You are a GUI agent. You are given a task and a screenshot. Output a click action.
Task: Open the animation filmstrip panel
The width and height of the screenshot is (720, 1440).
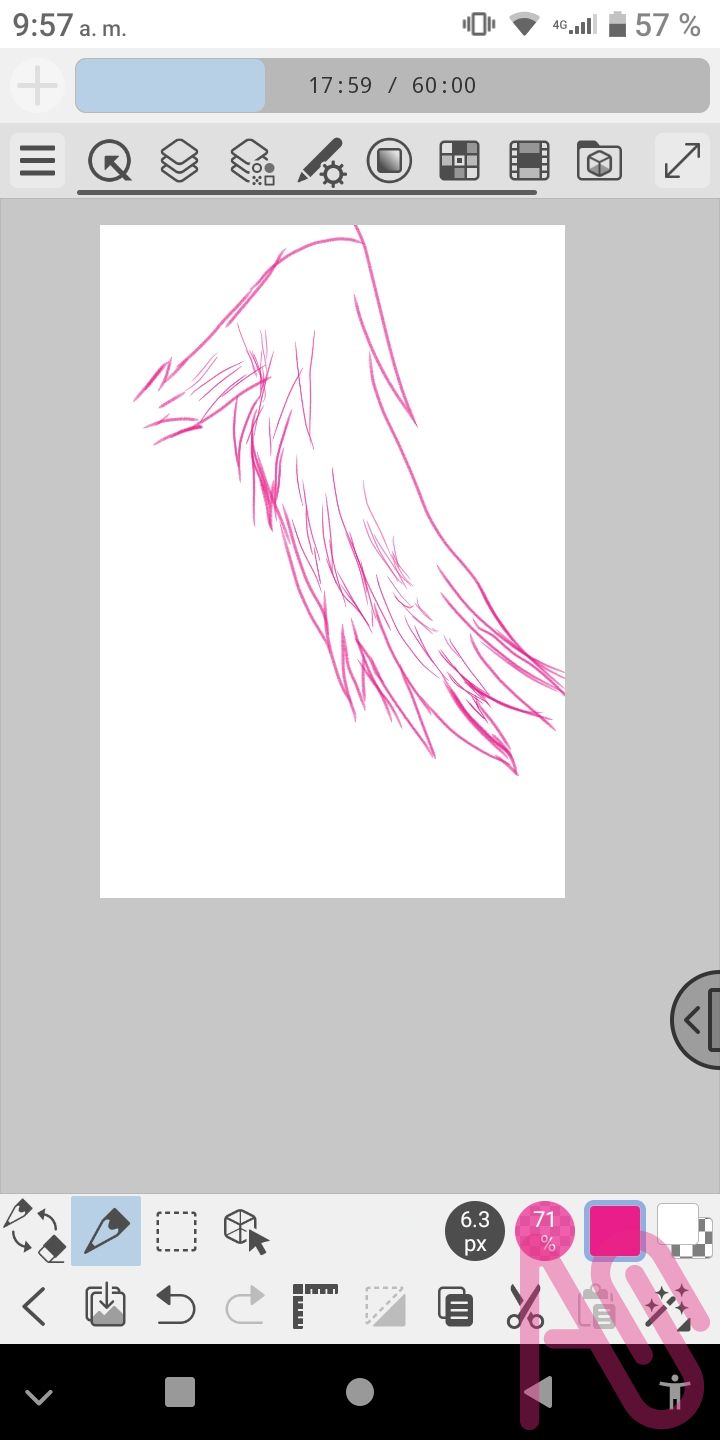pos(529,160)
